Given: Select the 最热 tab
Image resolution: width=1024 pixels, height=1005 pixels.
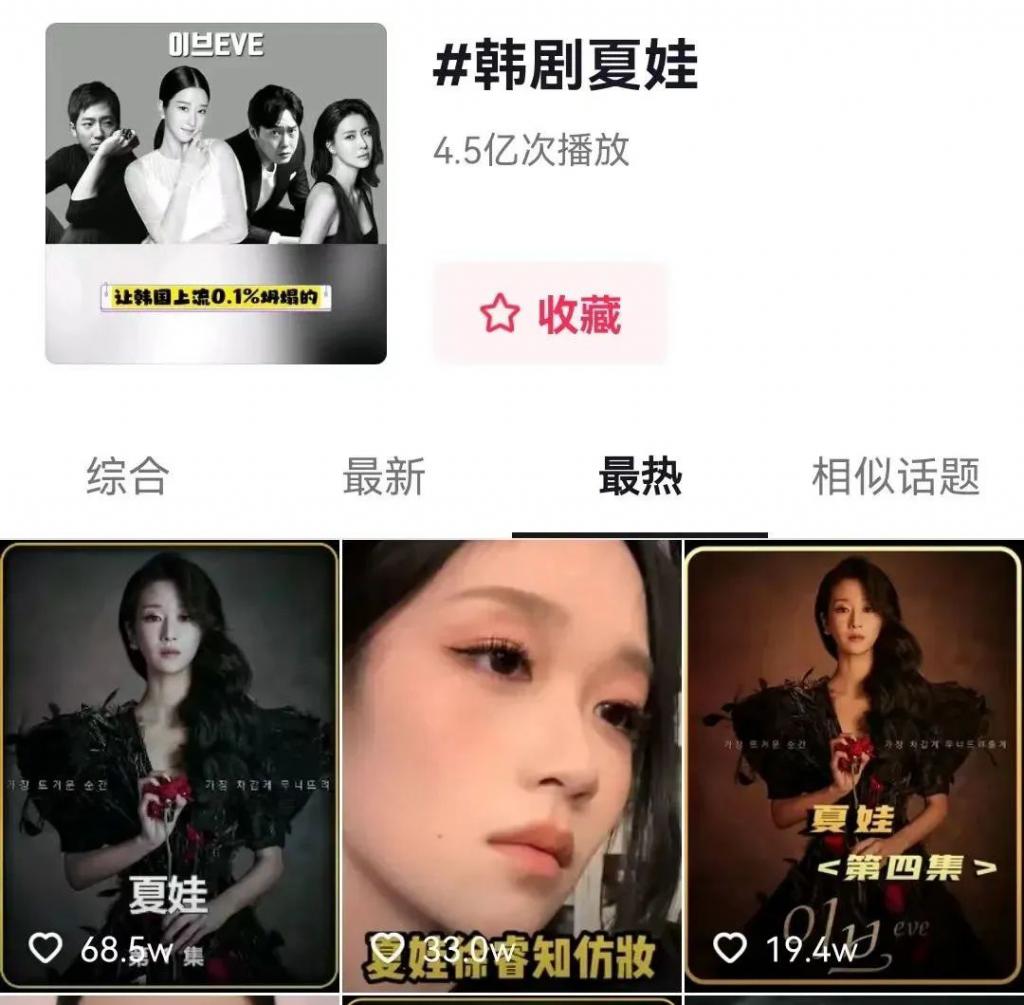Looking at the screenshot, I should point(640,476).
